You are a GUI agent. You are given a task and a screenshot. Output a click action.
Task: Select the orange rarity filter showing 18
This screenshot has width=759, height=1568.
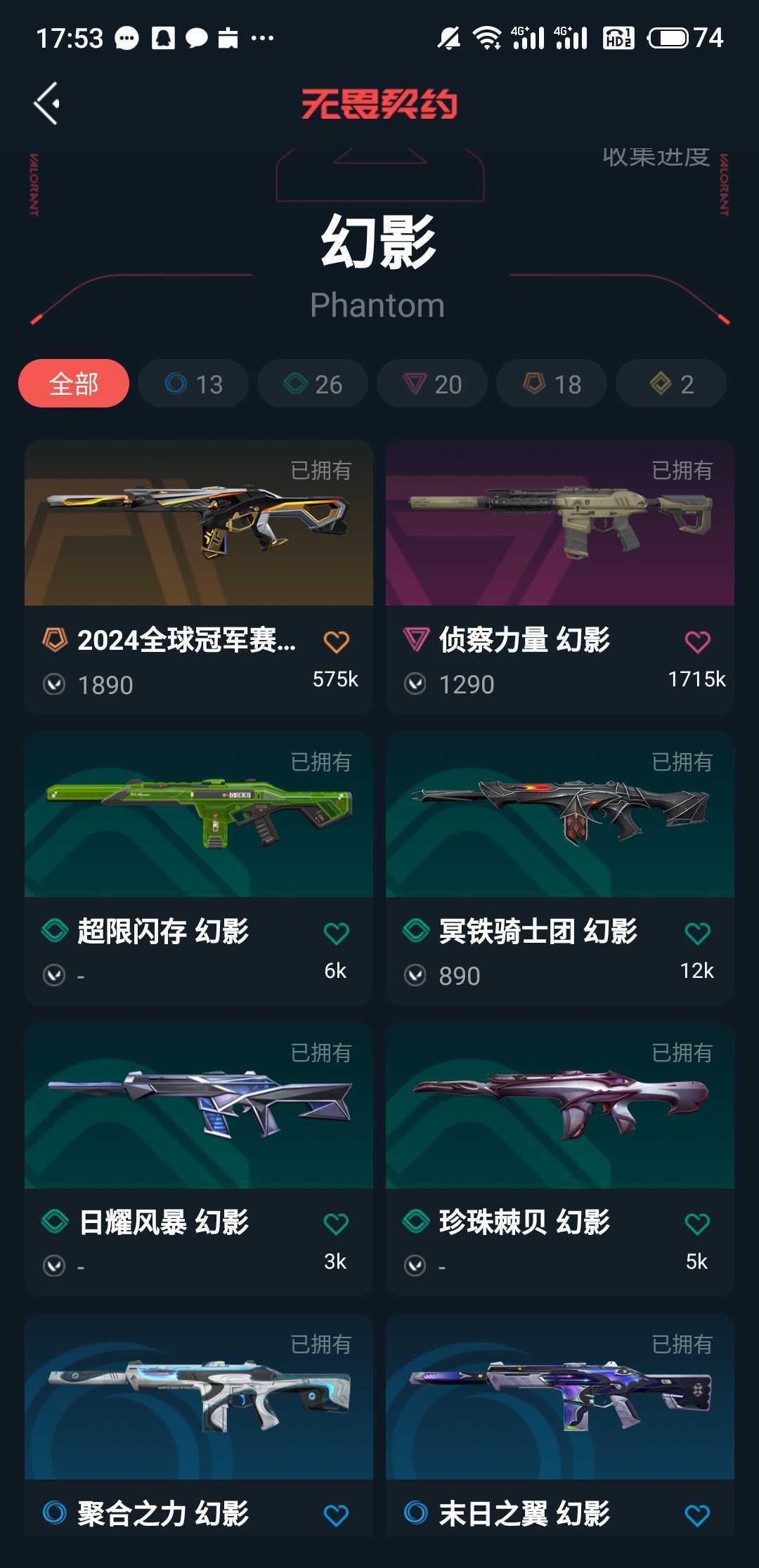[x=551, y=384]
